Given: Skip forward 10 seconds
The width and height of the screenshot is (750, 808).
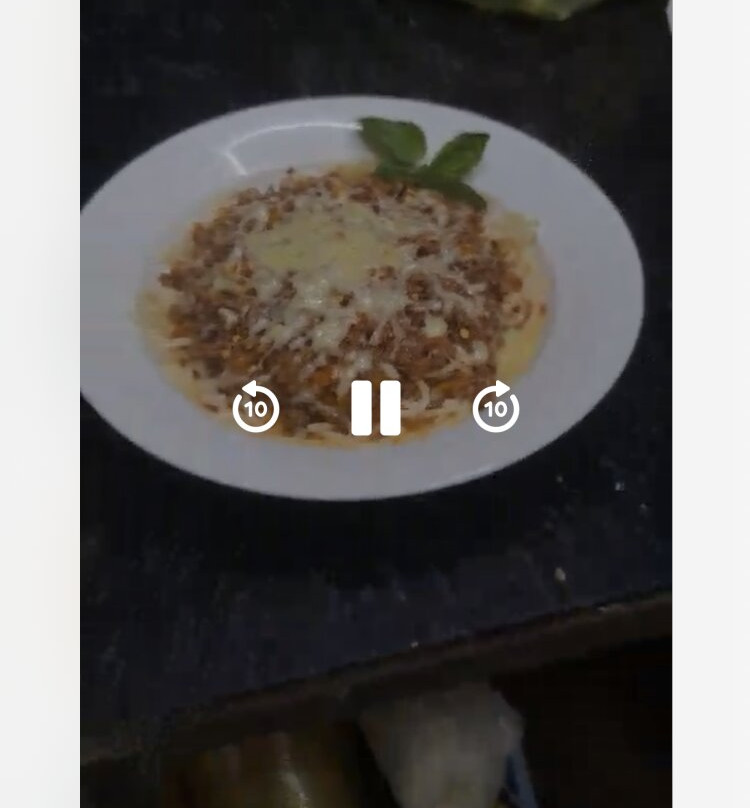Looking at the screenshot, I should [x=496, y=407].
